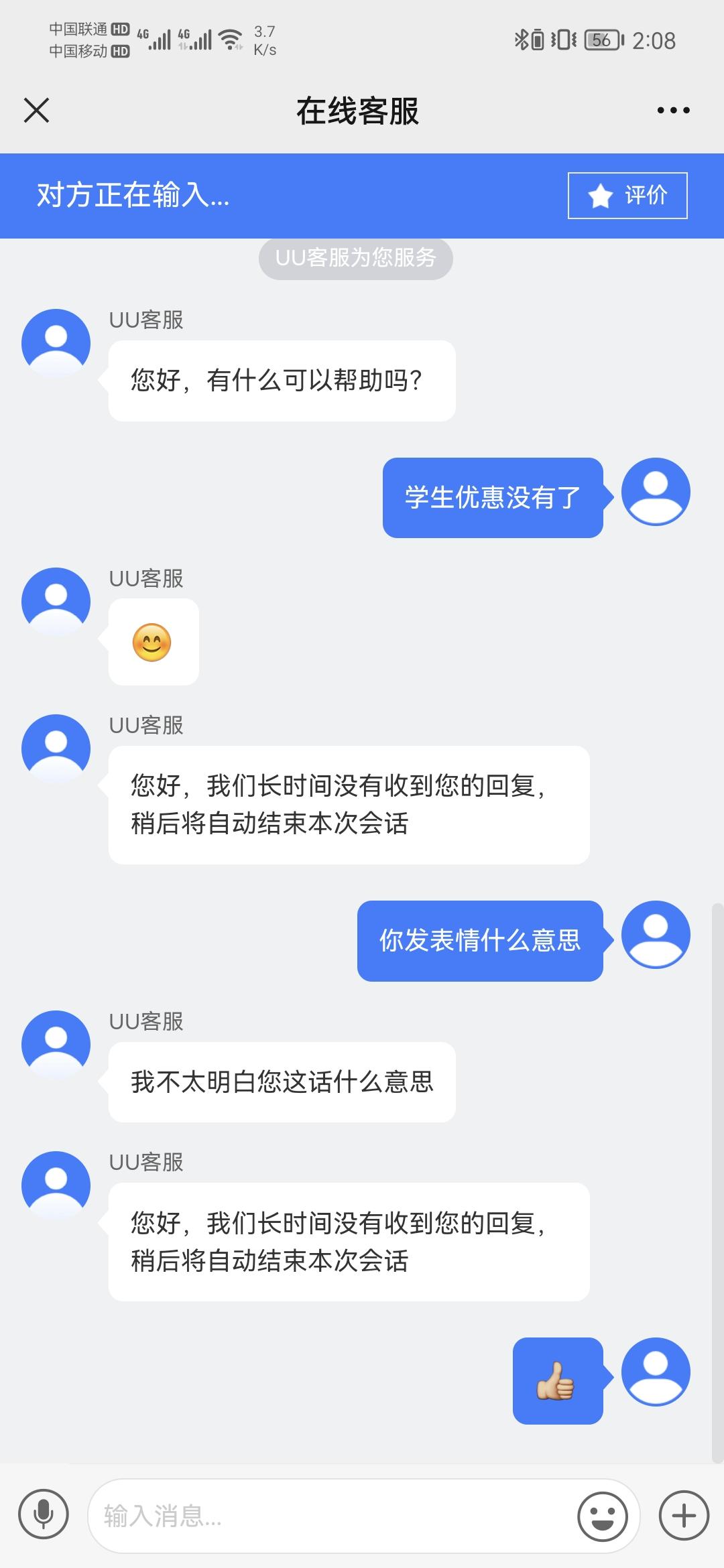Open the emoji picker
This screenshot has height=1568, width=724.
coord(603,1516)
